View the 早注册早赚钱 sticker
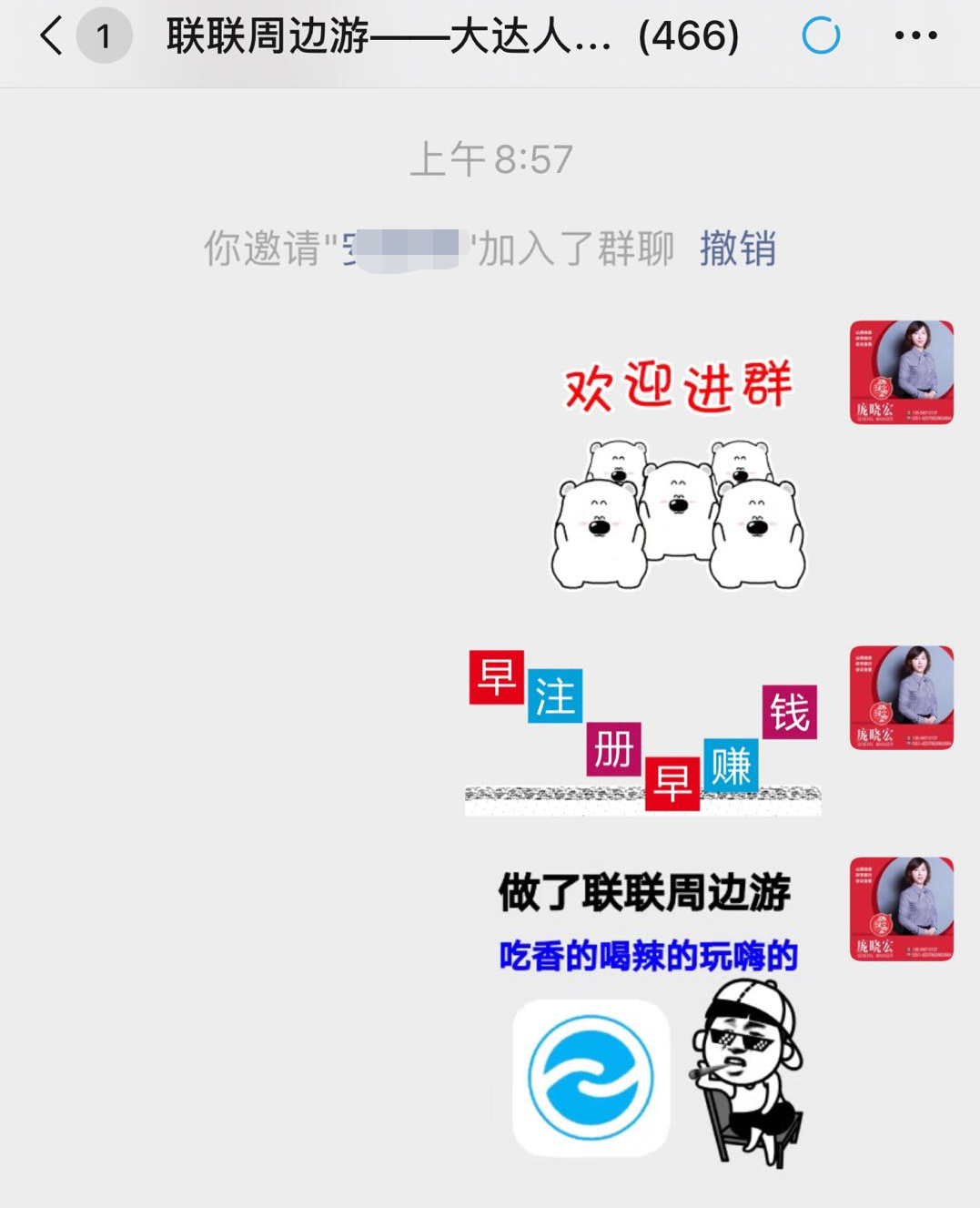 [x=642, y=731]
